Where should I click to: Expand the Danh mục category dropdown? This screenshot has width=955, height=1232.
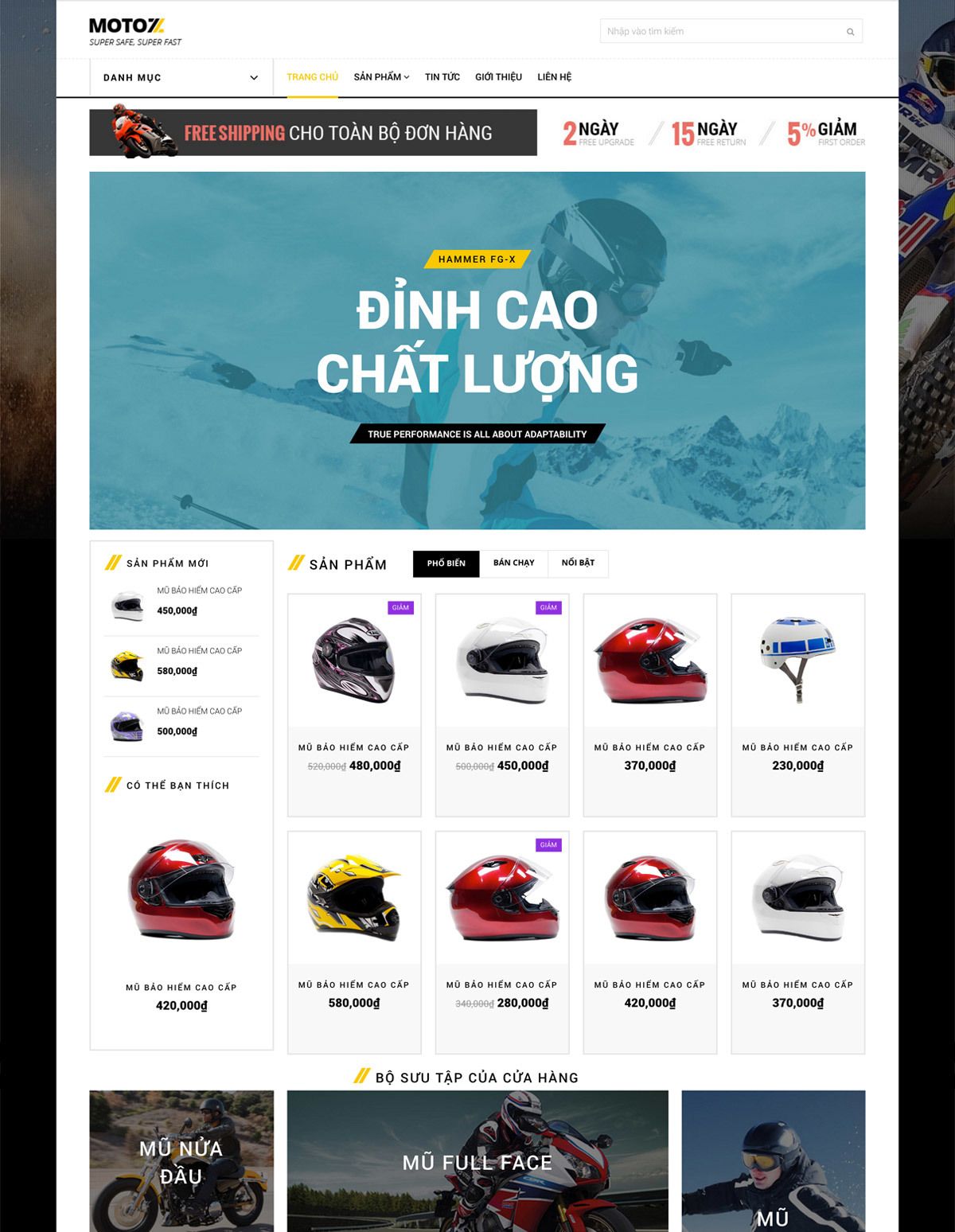point(181,77)
